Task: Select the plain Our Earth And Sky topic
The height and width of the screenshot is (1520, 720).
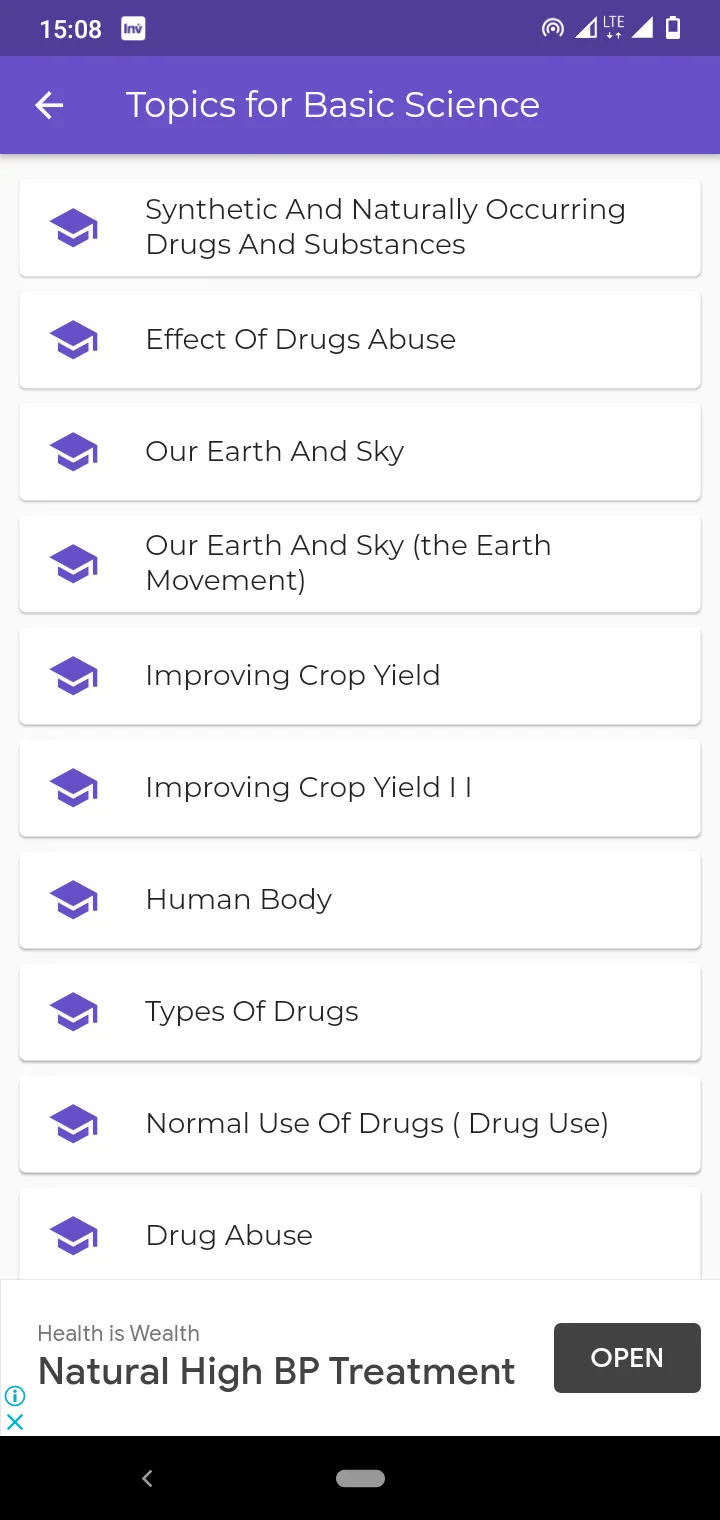Action: point(360,451)
